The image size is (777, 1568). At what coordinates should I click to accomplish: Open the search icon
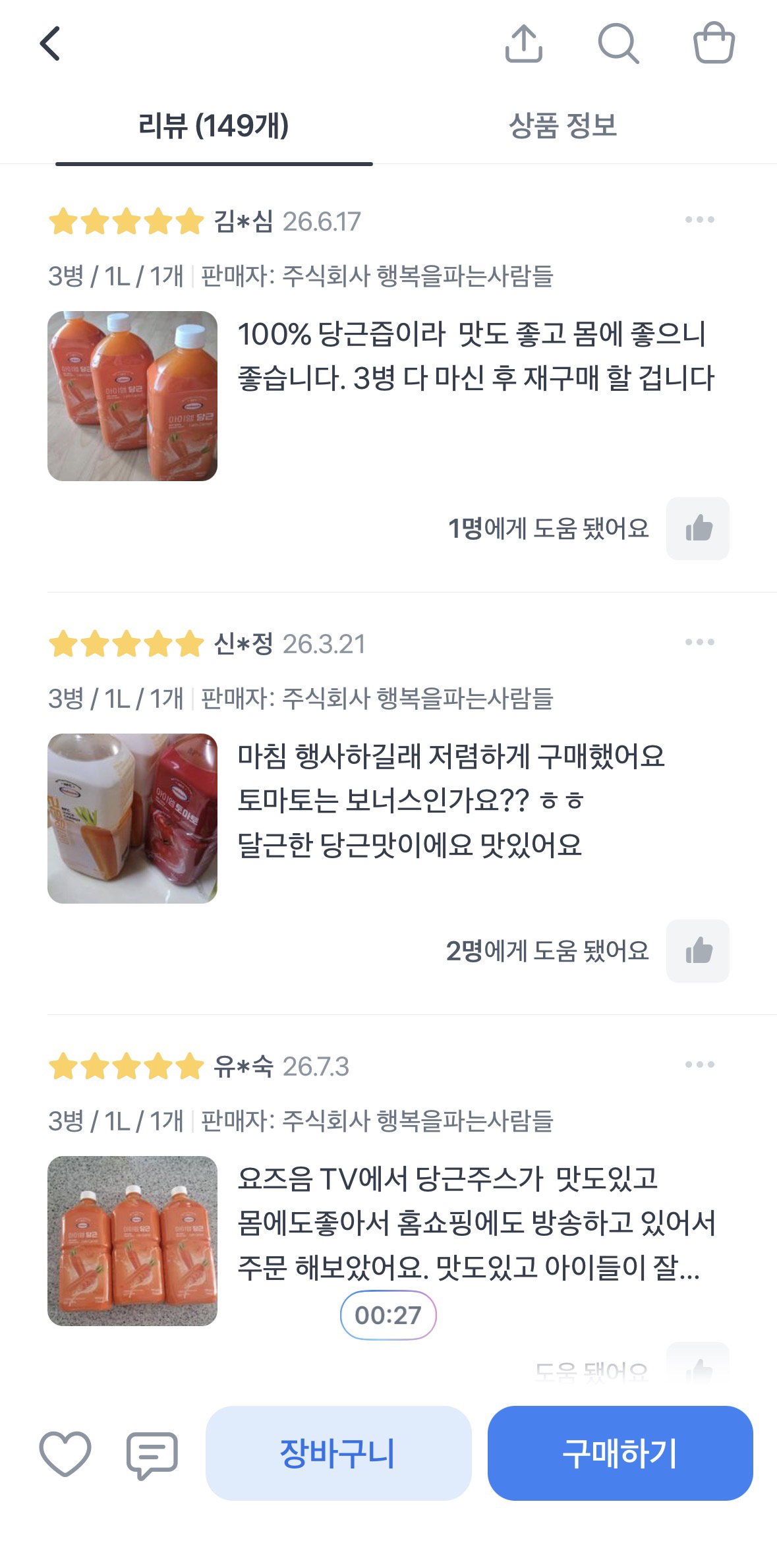[618, 44]
